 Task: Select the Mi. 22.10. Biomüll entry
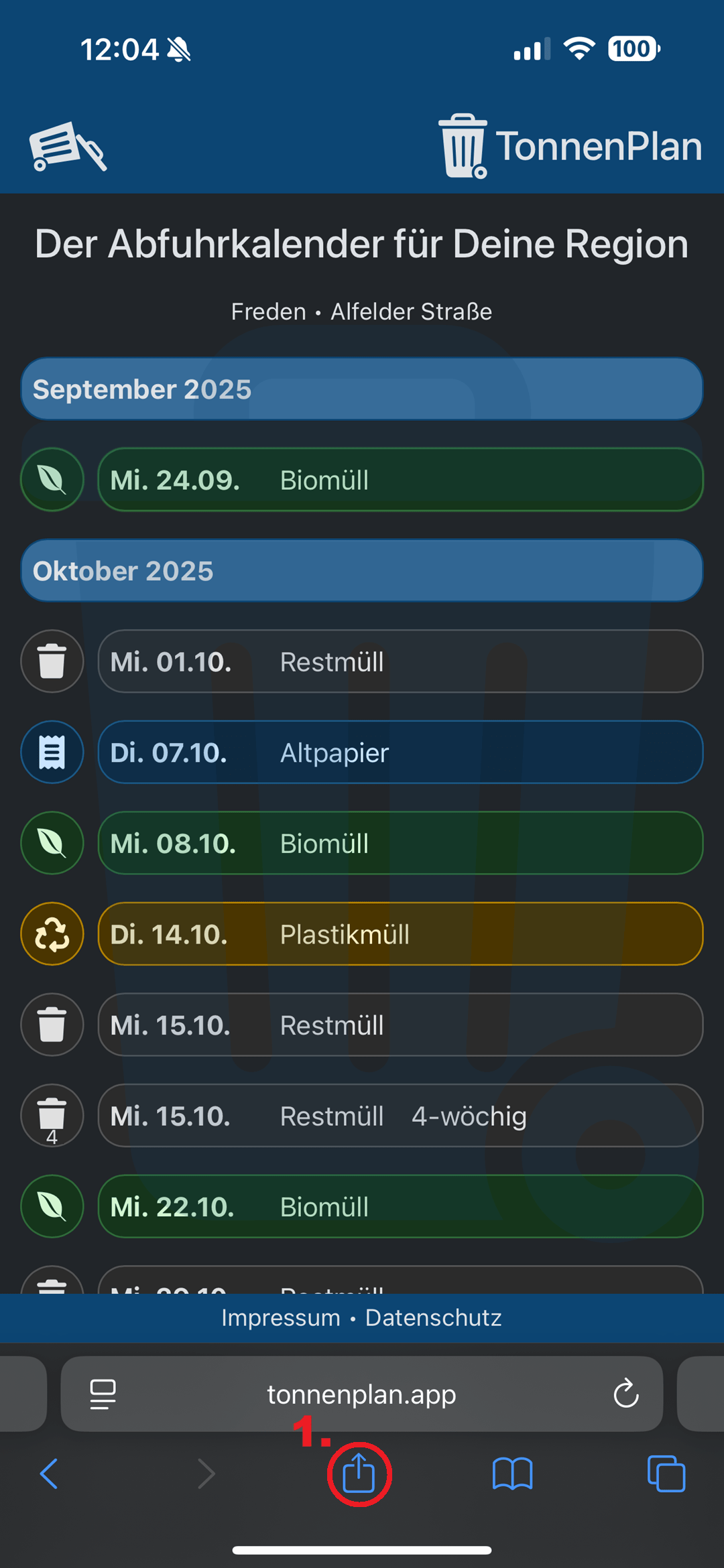click(x=400, y=1207)
